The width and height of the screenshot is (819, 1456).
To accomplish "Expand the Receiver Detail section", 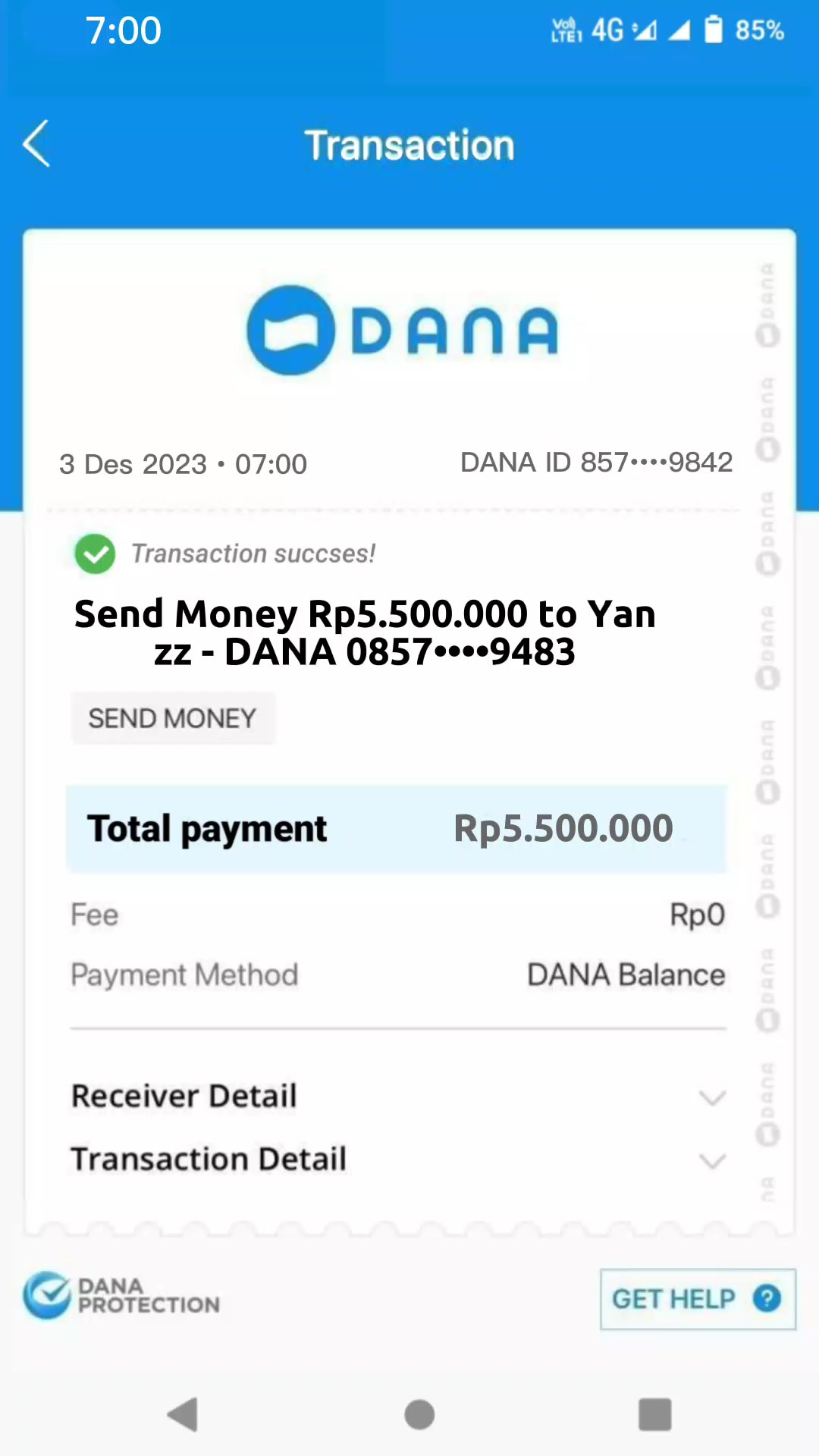I will click(x=711, y=1097).
